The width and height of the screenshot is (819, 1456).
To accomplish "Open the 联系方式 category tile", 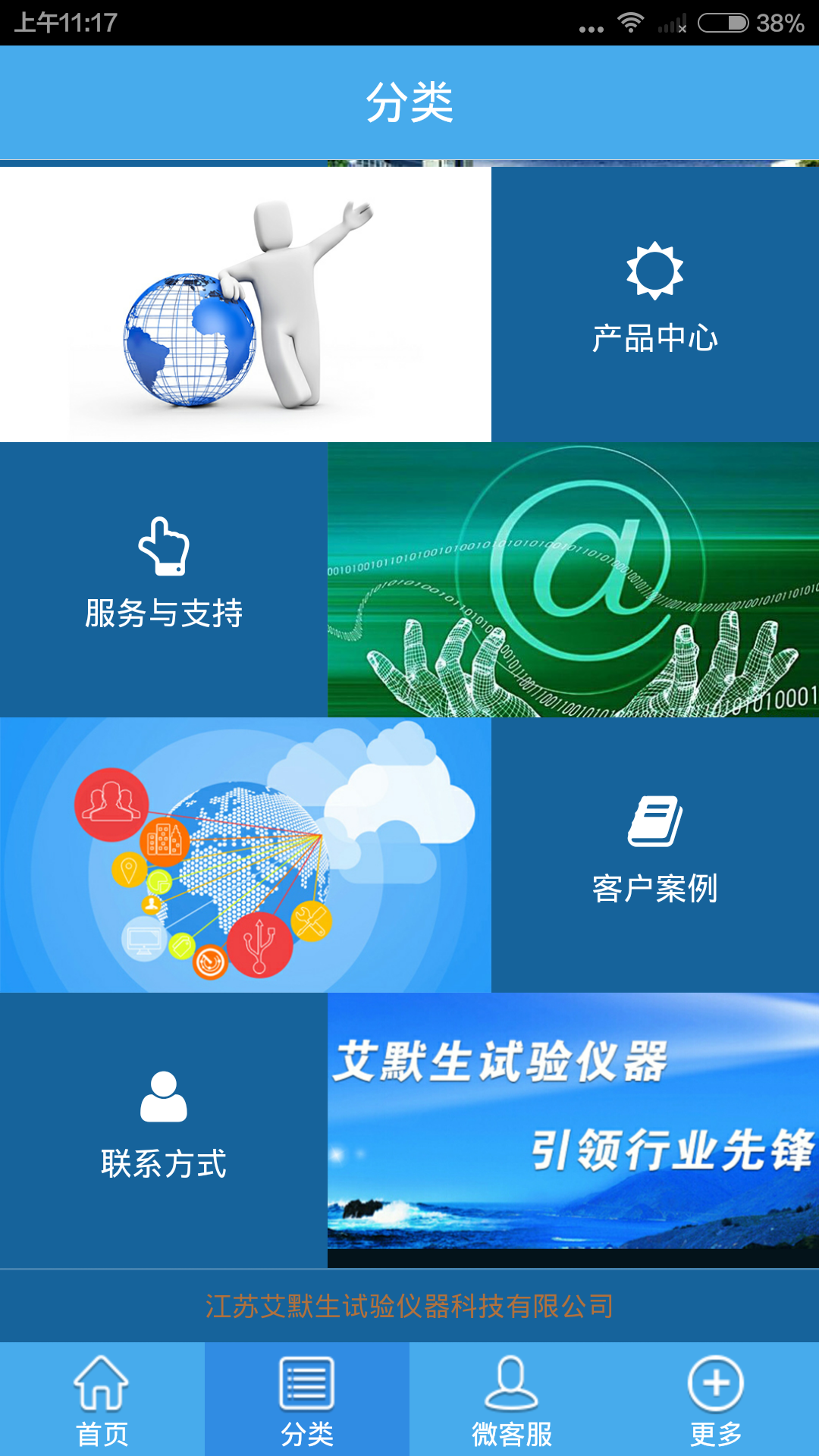I will 164,1130.
